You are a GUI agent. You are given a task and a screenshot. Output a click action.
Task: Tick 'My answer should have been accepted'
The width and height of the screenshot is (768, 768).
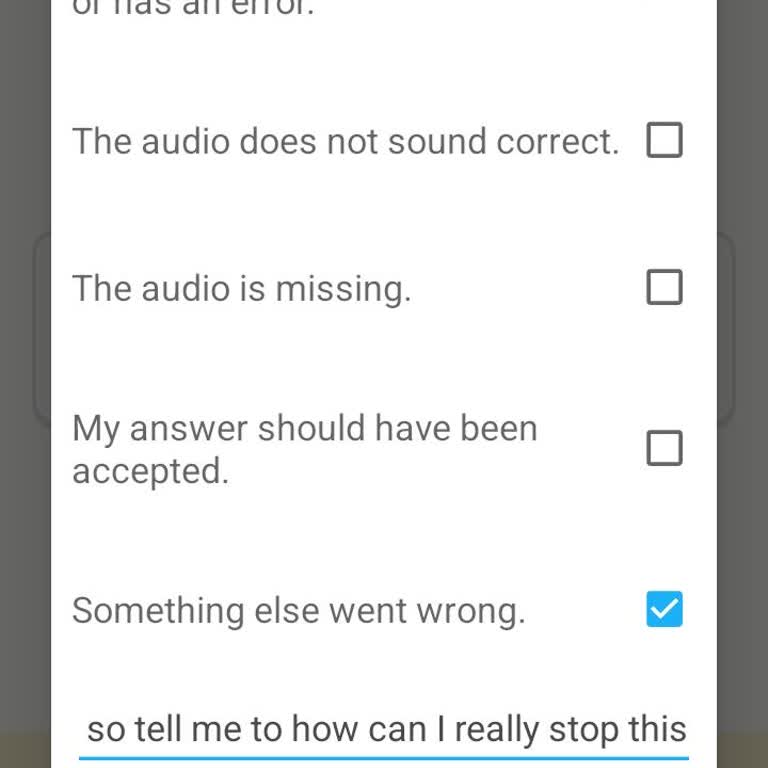coord(664,449)
